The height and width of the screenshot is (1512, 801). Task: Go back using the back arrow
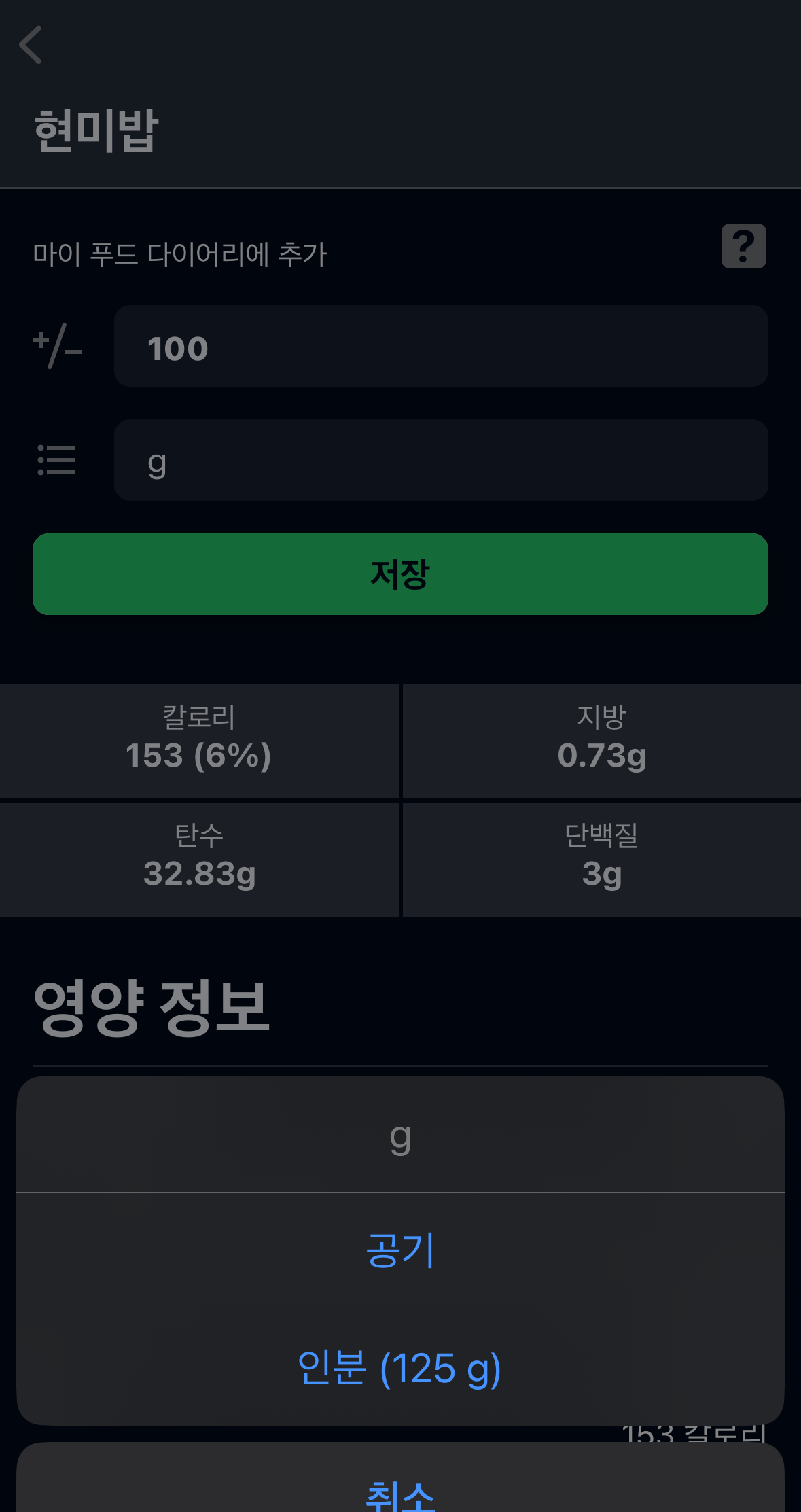click(x=30, y=45)
